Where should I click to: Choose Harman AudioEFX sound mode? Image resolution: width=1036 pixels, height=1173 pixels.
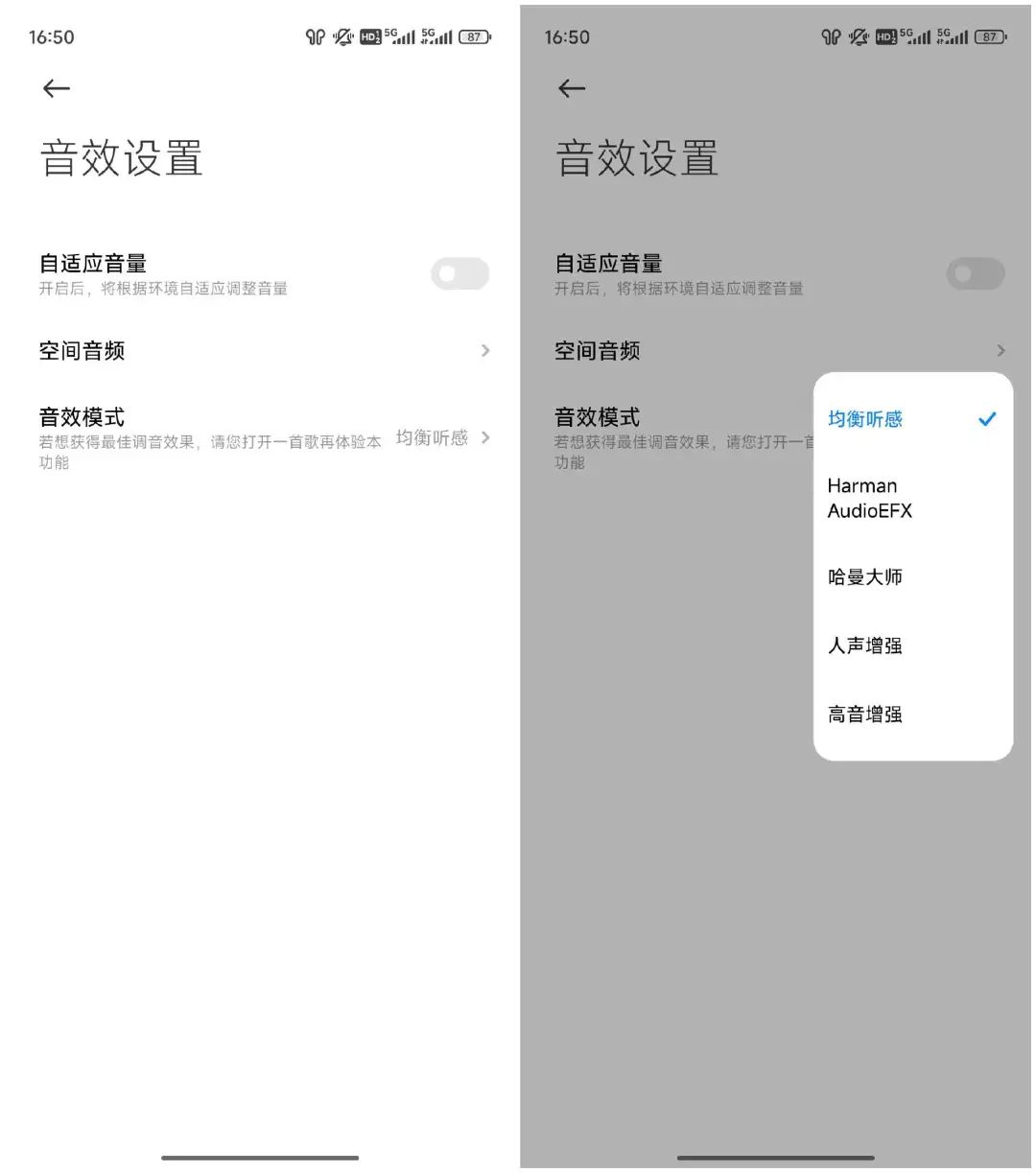point(869,498)
